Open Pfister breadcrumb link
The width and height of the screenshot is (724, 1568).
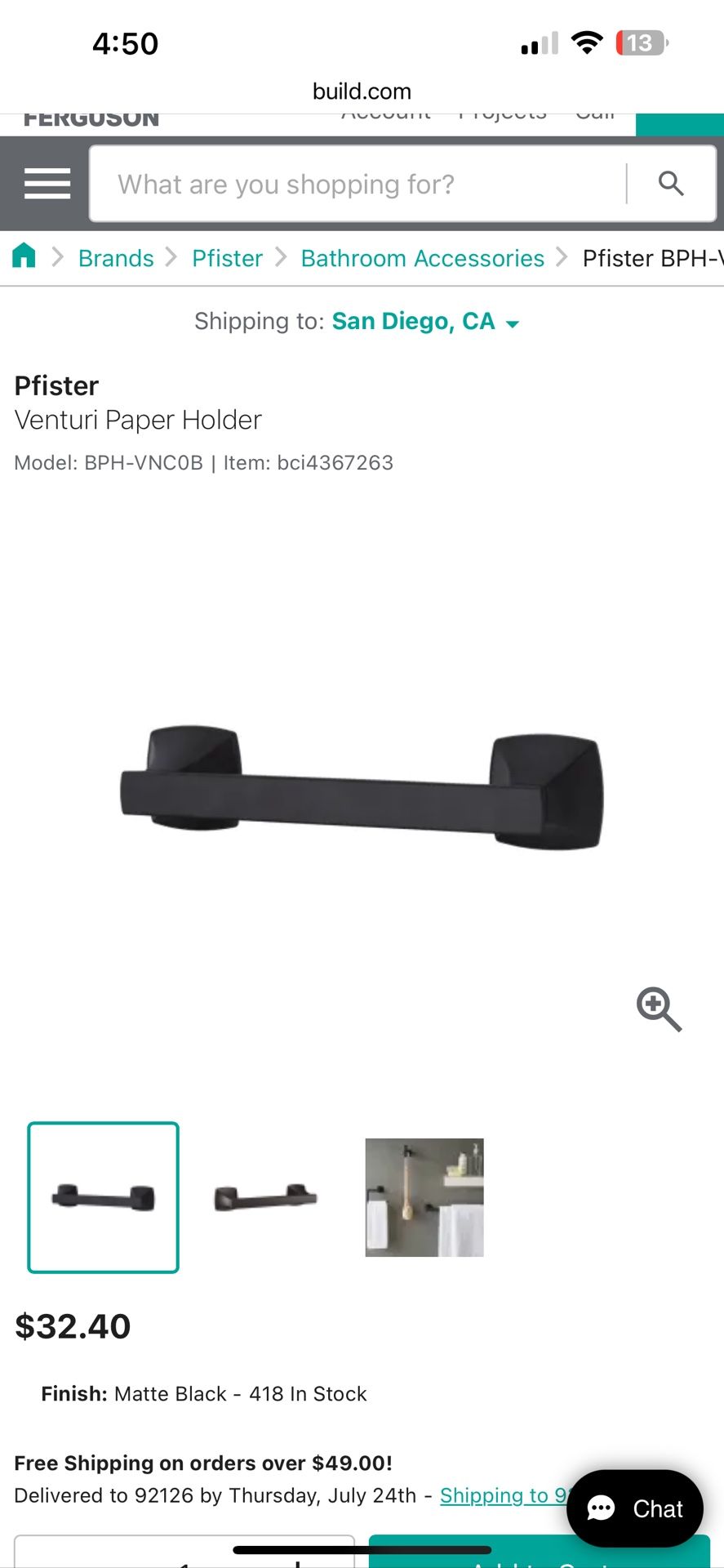click(x=227, y=258)
